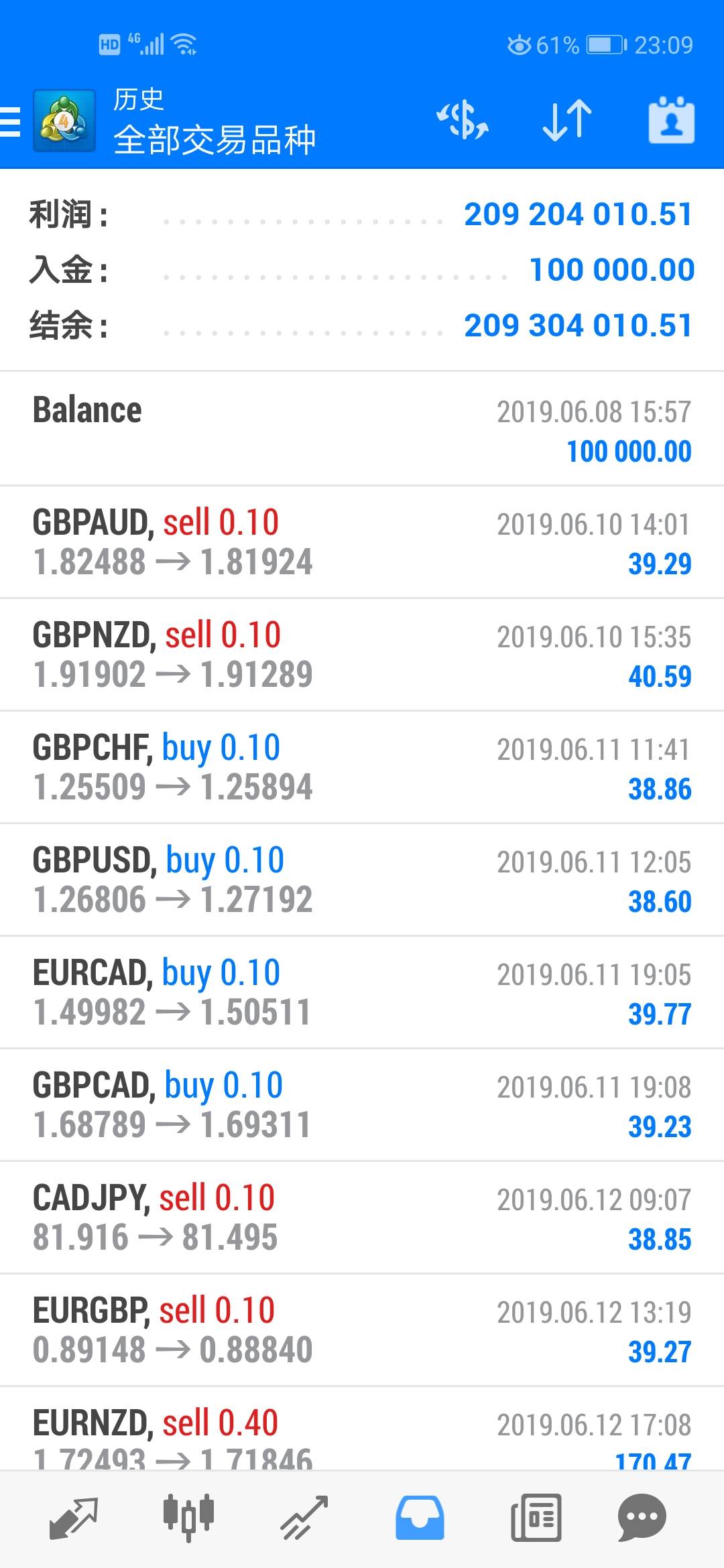Open the chat messages tab
The width and height of the screenshot is (724, 1568).
(x=642, y=1518)
